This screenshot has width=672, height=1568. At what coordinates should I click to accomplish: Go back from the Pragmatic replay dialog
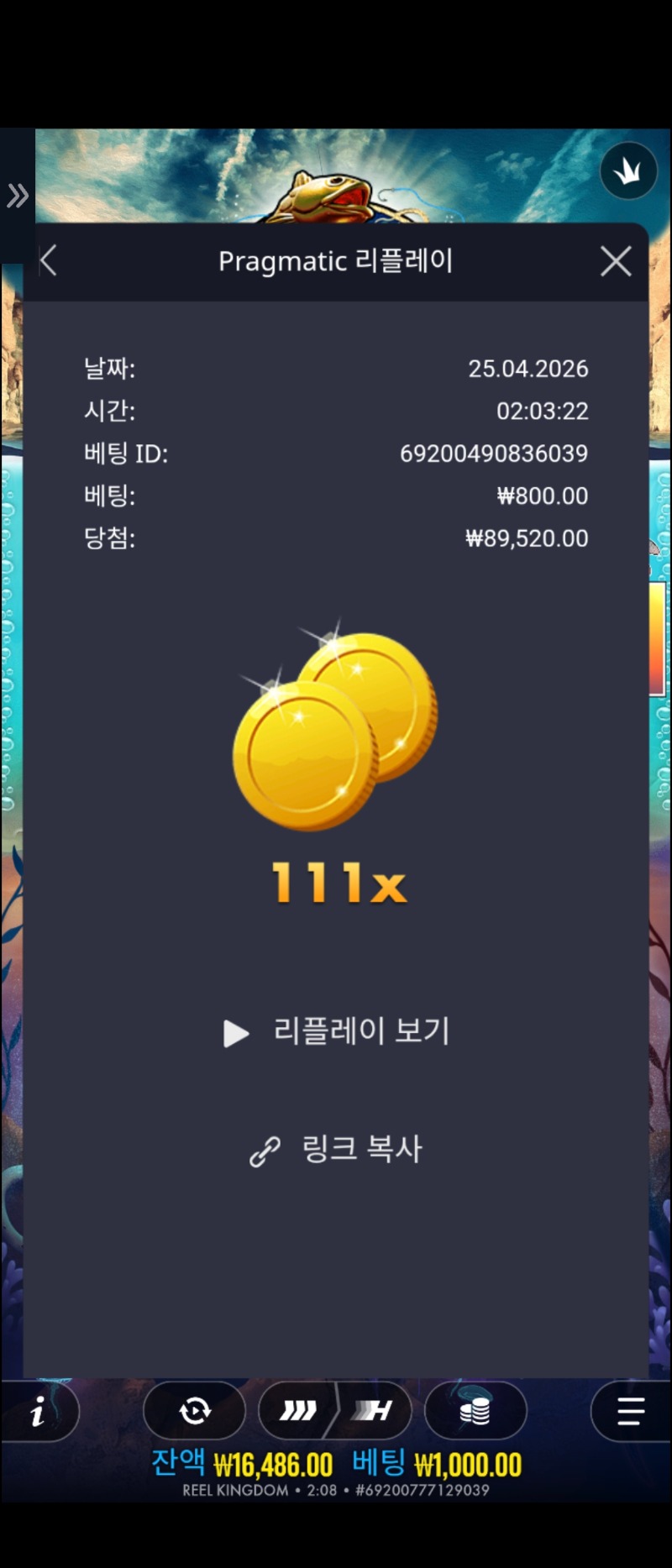(x=49, y=261)
